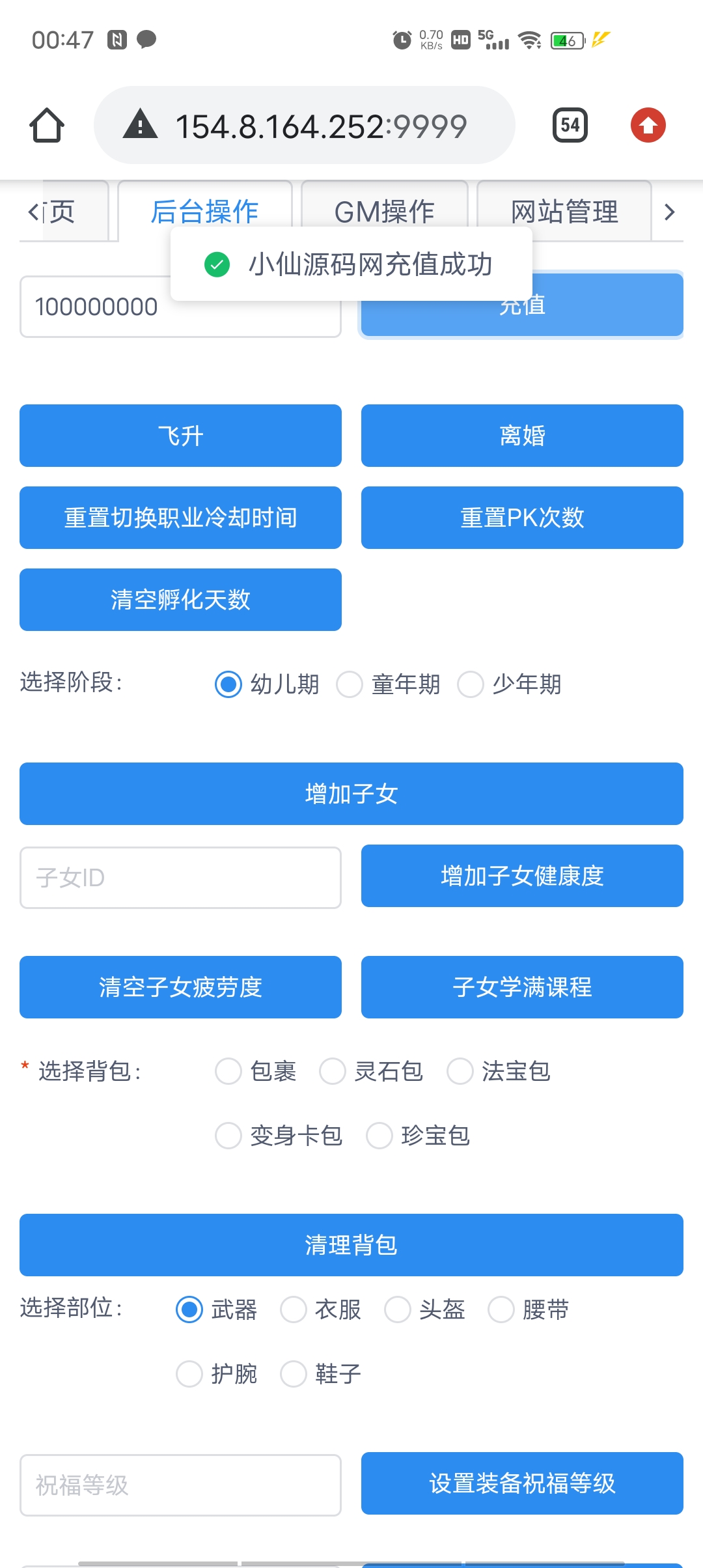Tap the address bar showing 154.8.164.252:9999

pyautogui.click(x=305, y=125)
